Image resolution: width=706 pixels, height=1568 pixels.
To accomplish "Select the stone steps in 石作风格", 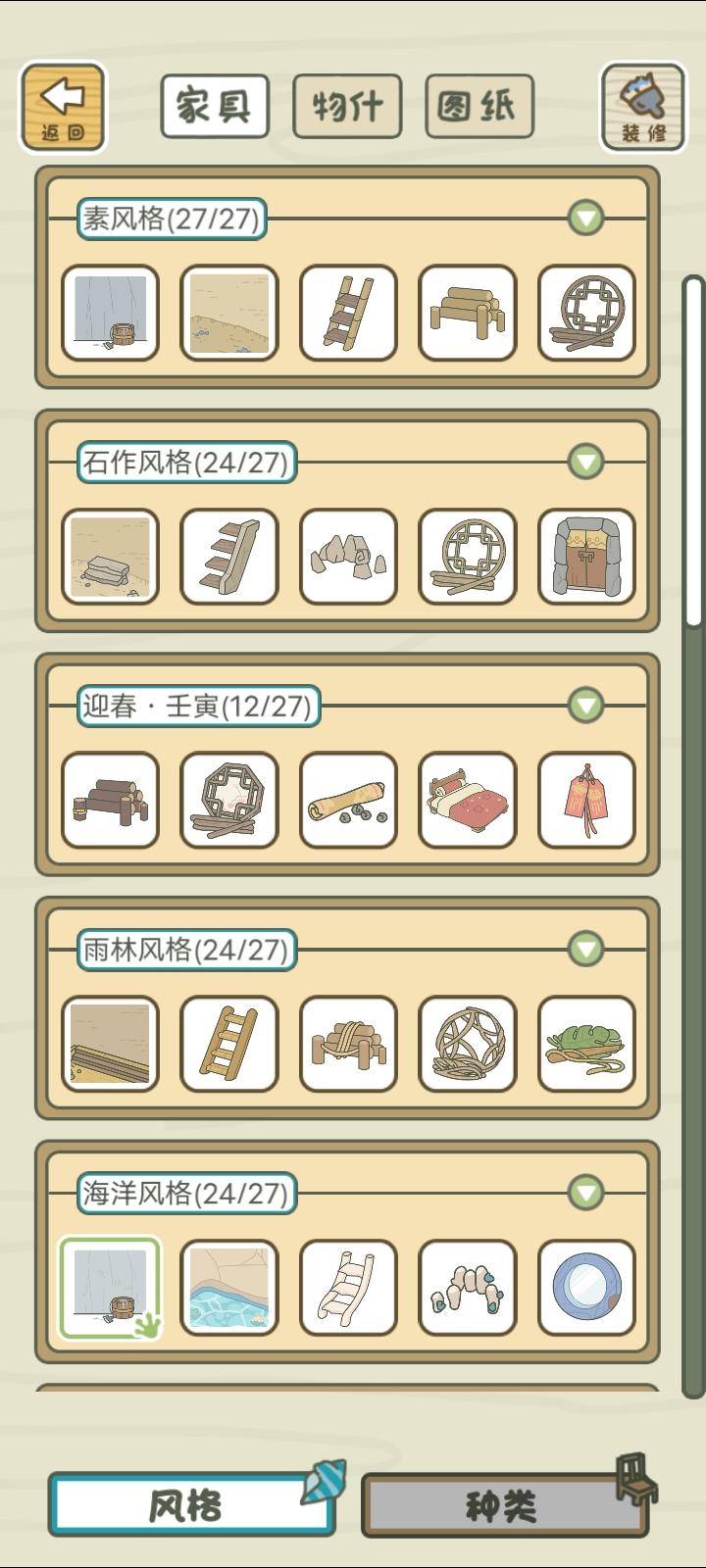I will point(227,555).
